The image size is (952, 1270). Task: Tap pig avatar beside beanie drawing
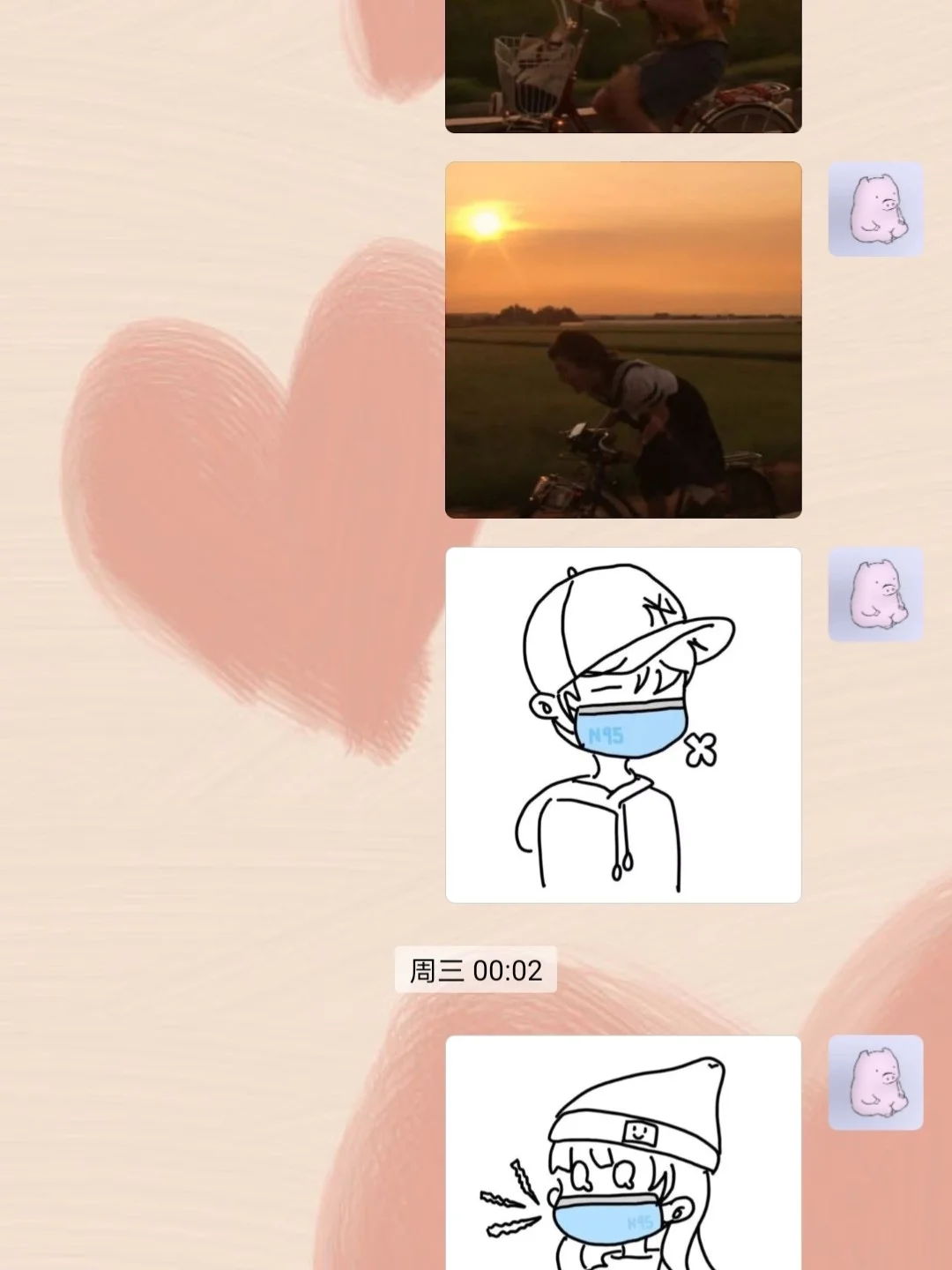(875, 1083)
